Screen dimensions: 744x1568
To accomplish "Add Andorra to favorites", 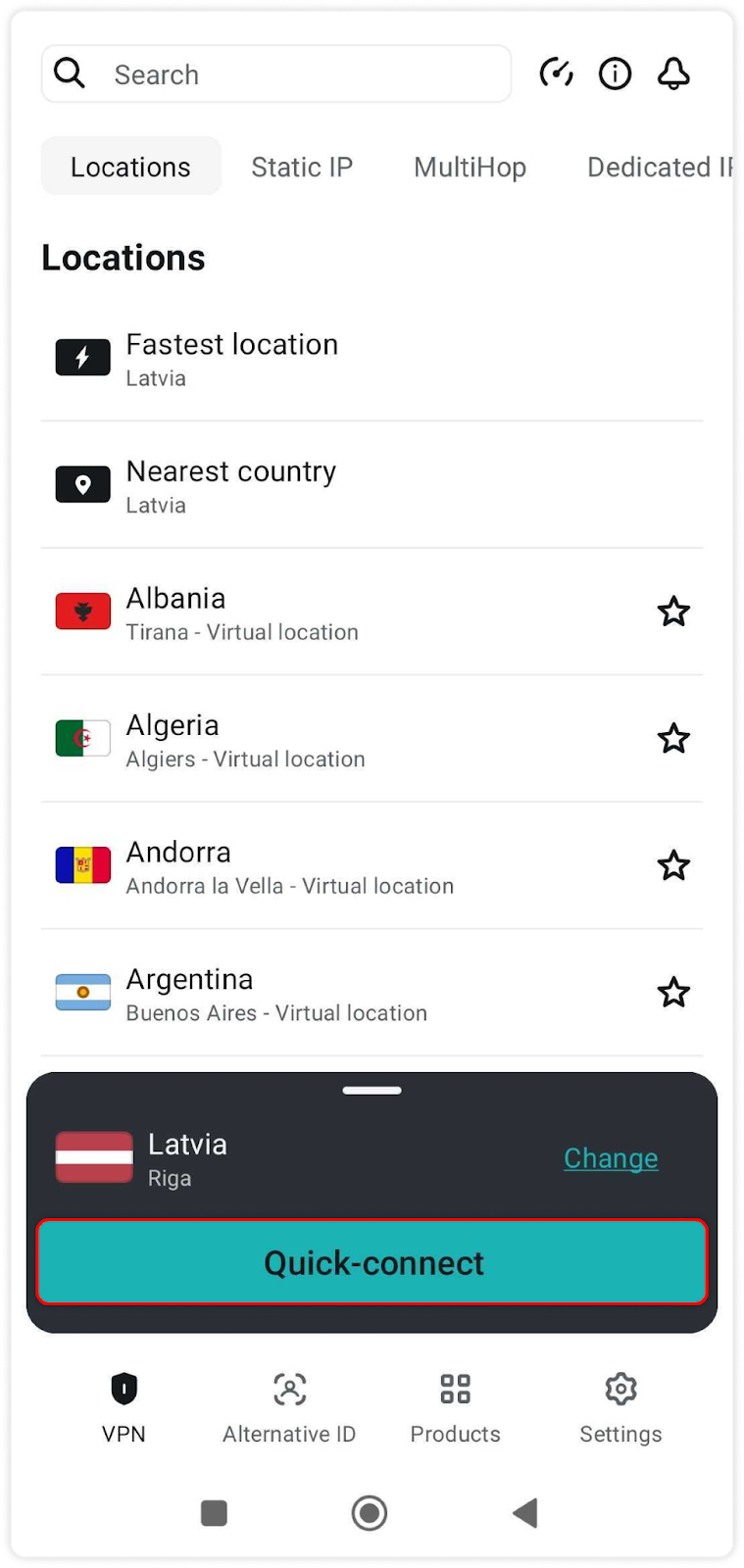I will tap(673, 865).
